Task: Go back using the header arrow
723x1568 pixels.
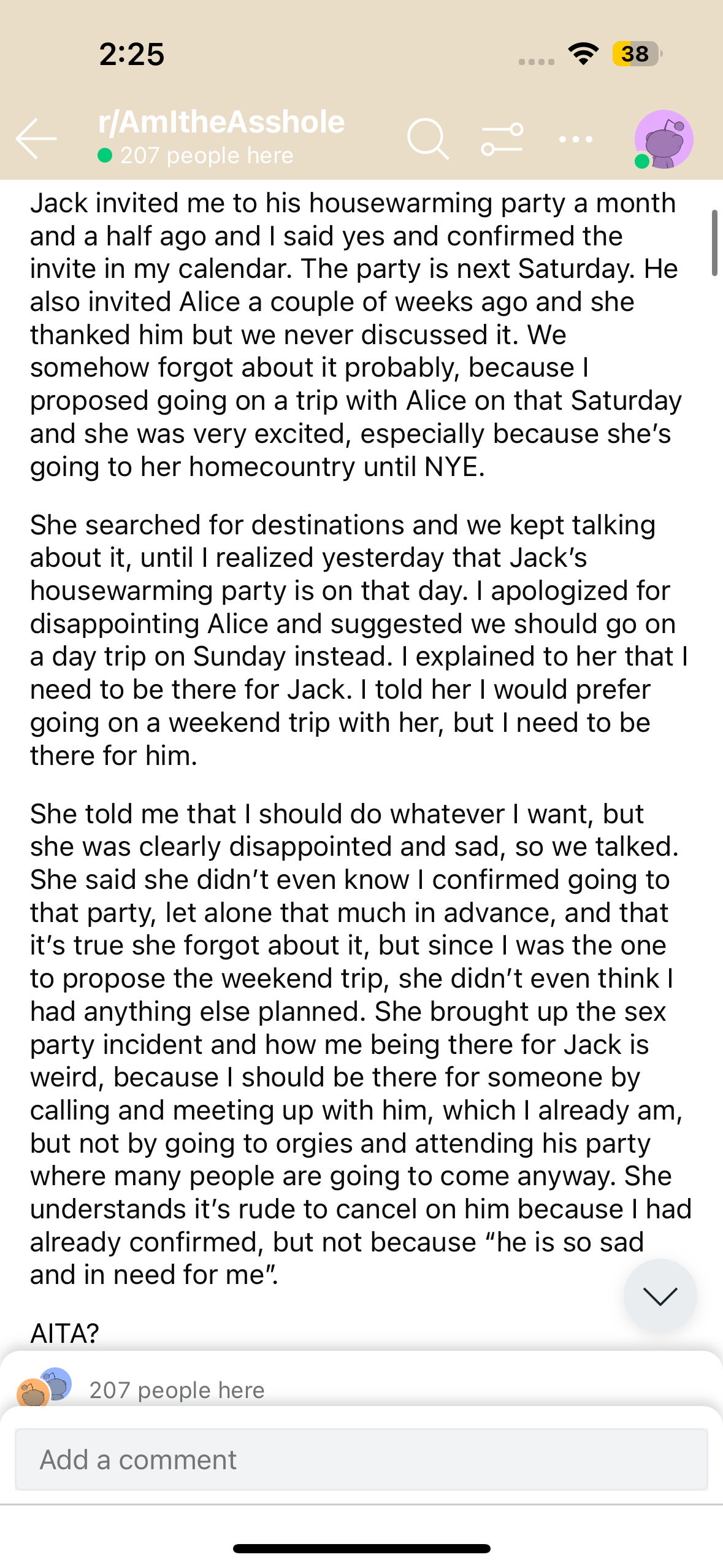Action: click(36, 139)
